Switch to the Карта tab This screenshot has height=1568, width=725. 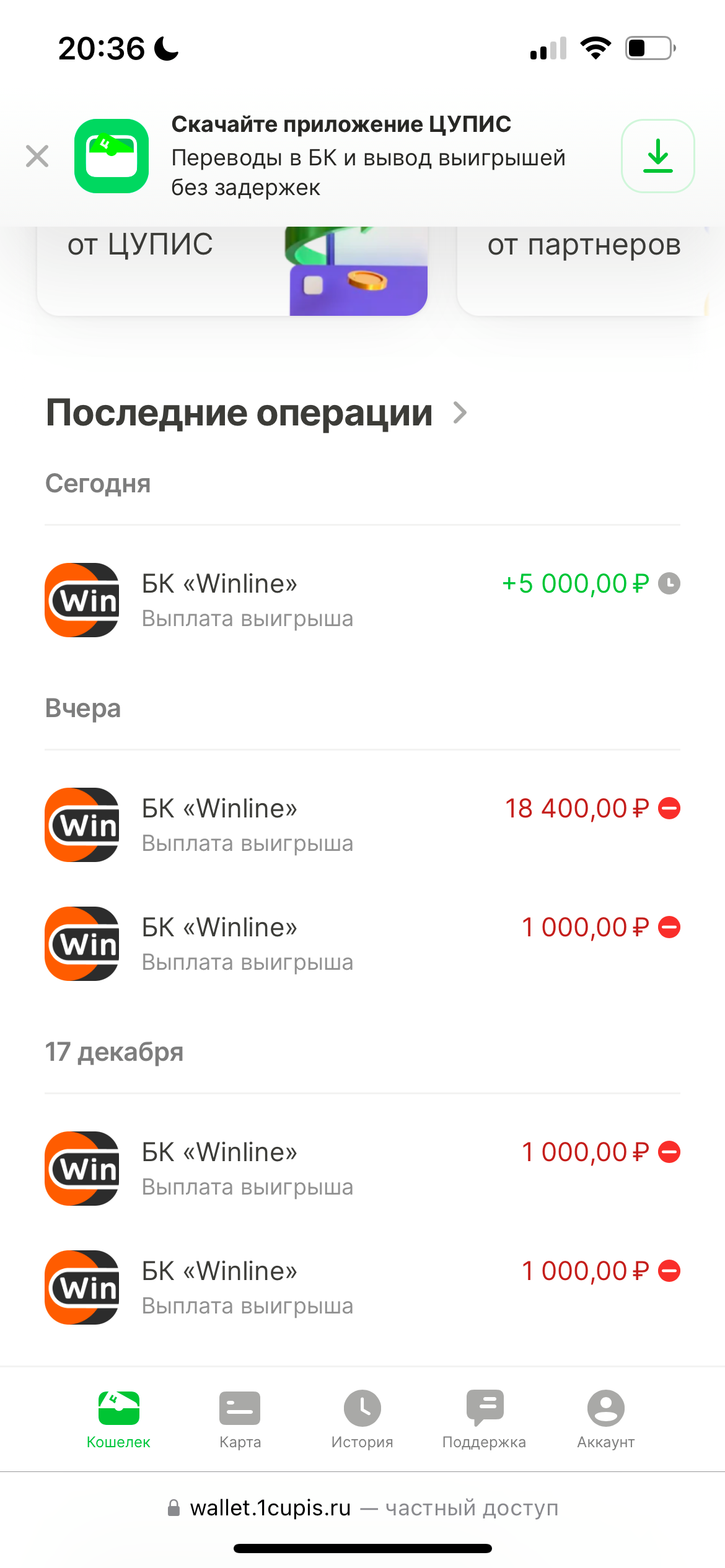tap(240, 1419)
